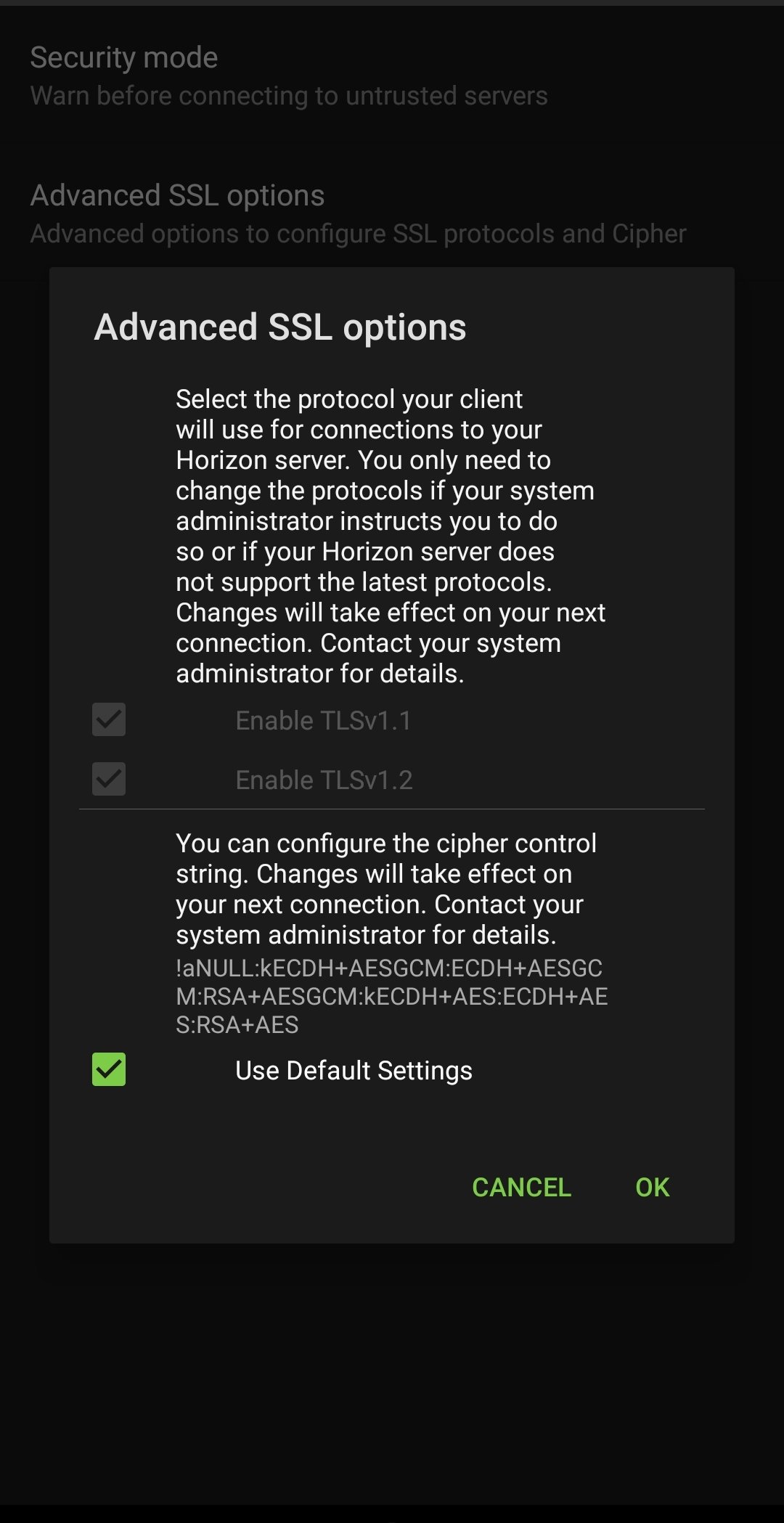
Task: Toggle the Enable TLSv1.2 checkbox
Action: coord(109,779)
